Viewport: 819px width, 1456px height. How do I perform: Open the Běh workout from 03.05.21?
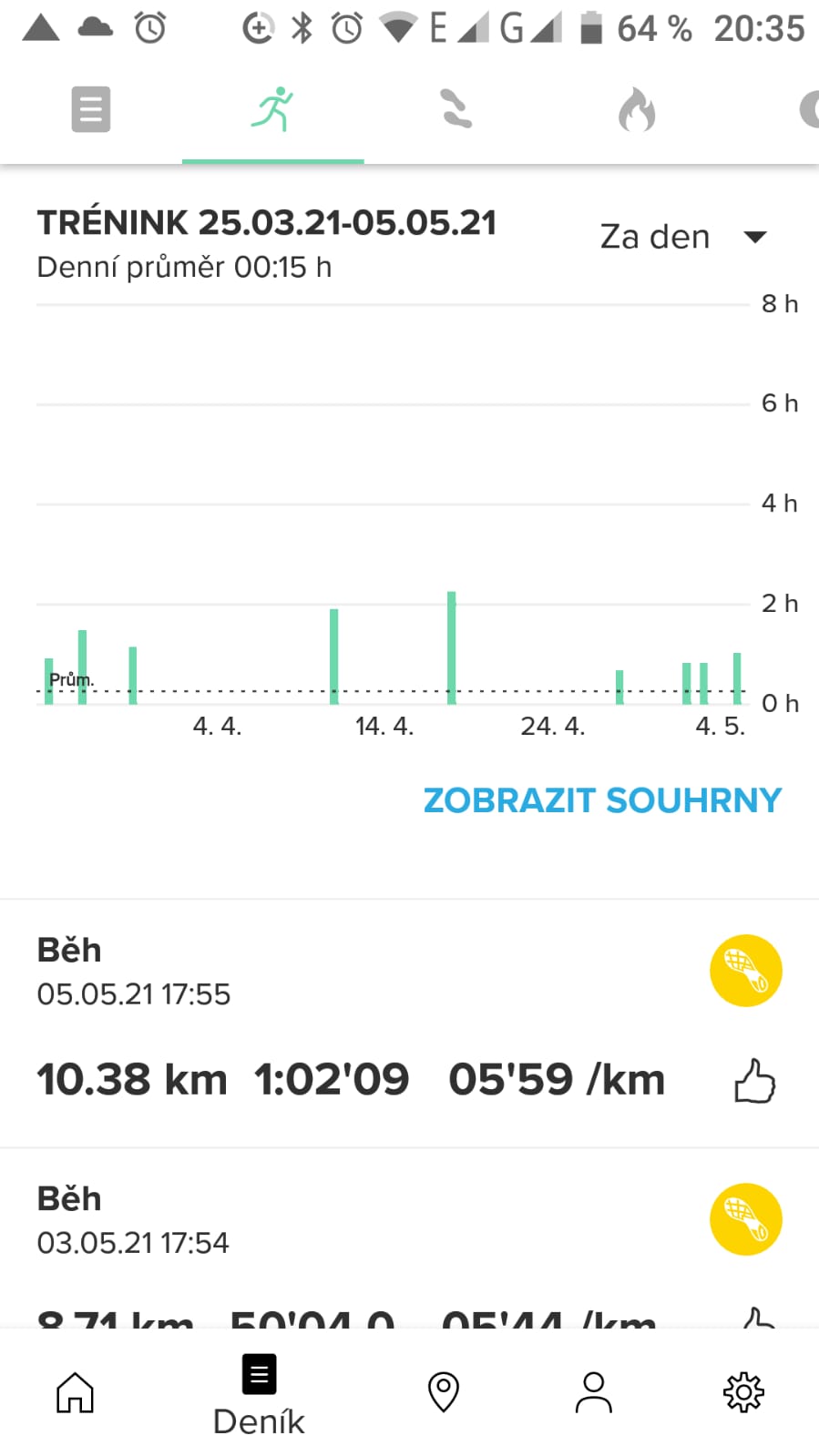coord(409,1238)
